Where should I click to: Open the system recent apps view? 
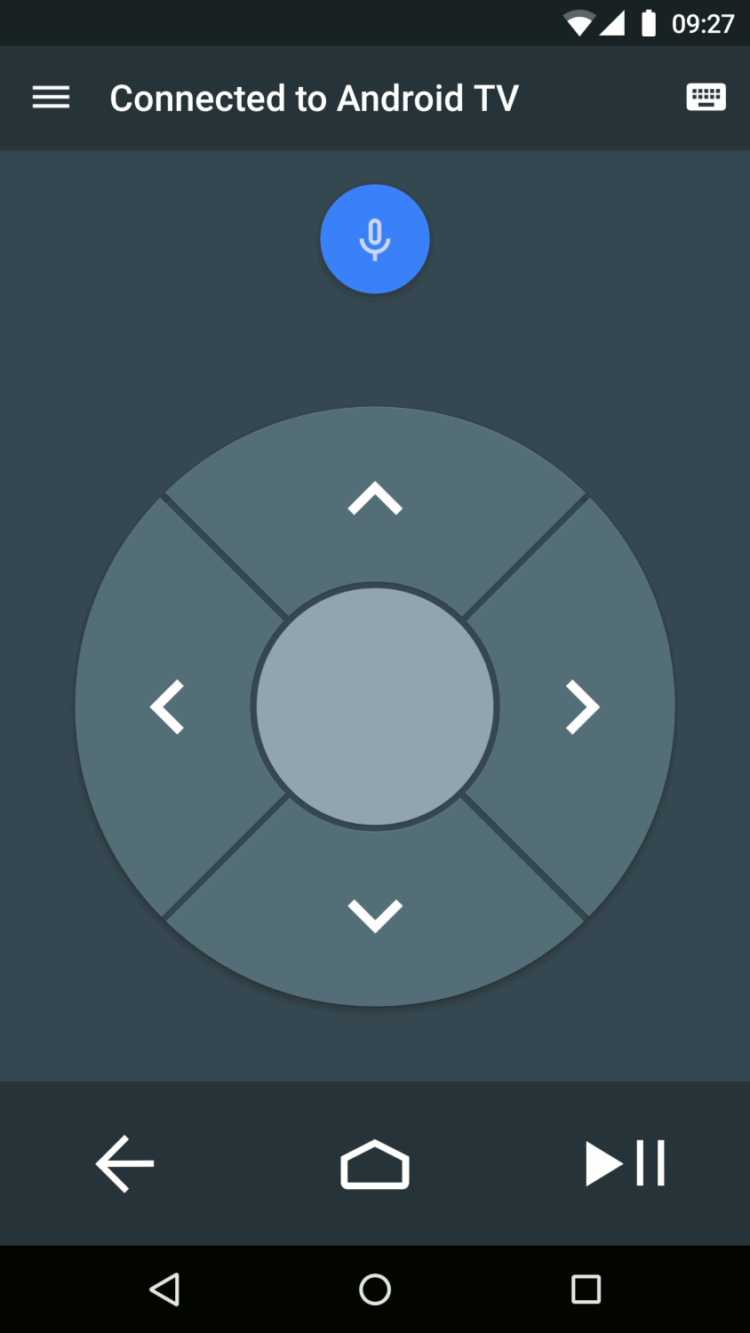[585, 1289]
